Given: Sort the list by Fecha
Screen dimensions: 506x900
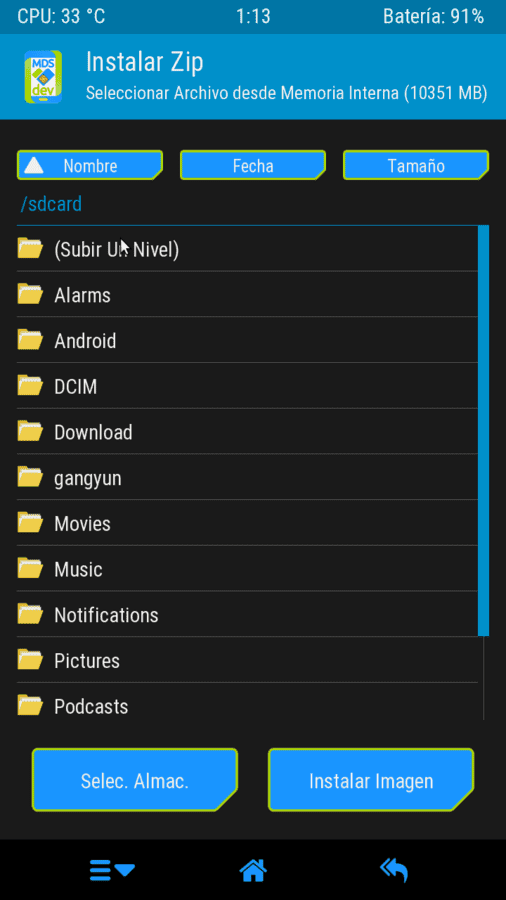Looking at the screenshot, I should point(253,165).
